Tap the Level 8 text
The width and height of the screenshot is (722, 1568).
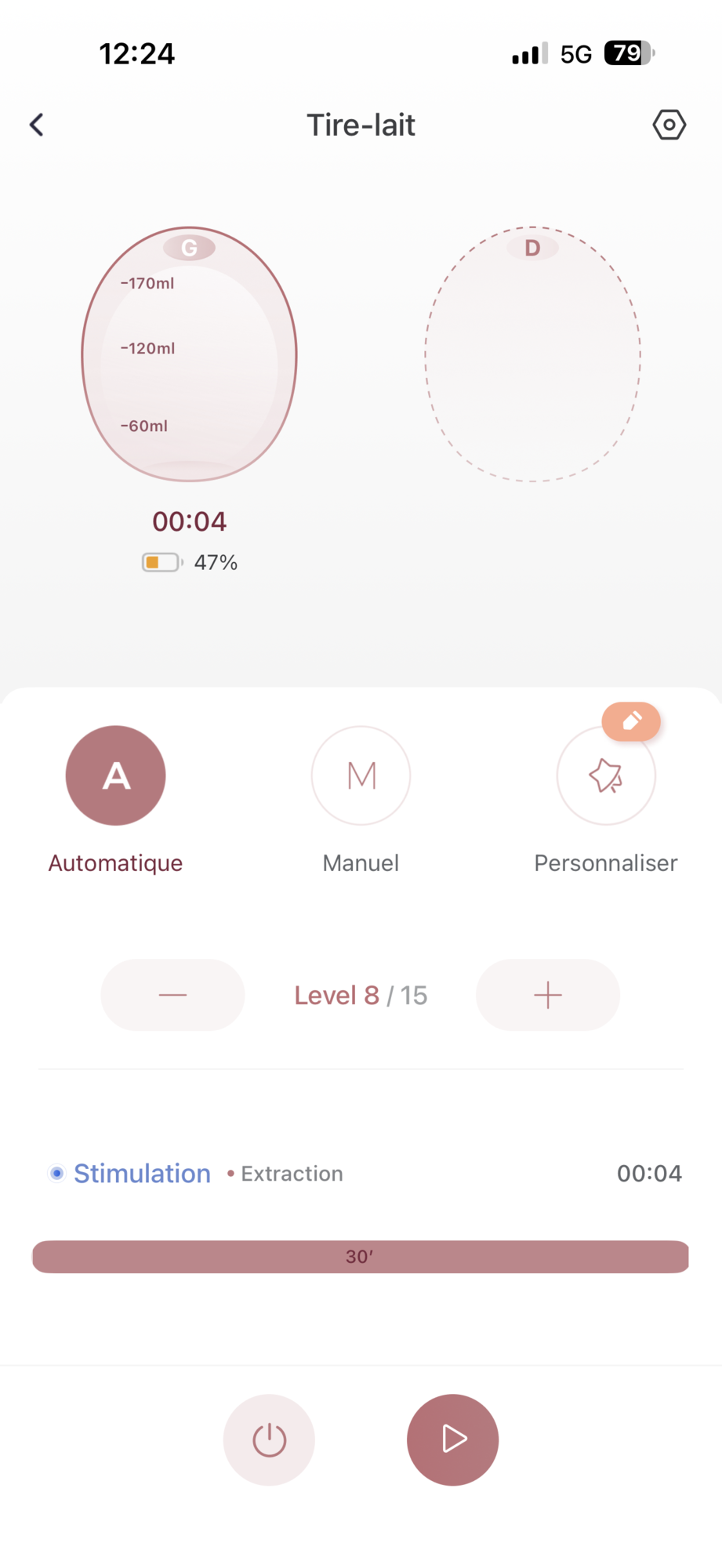click(x=336, y=995)
